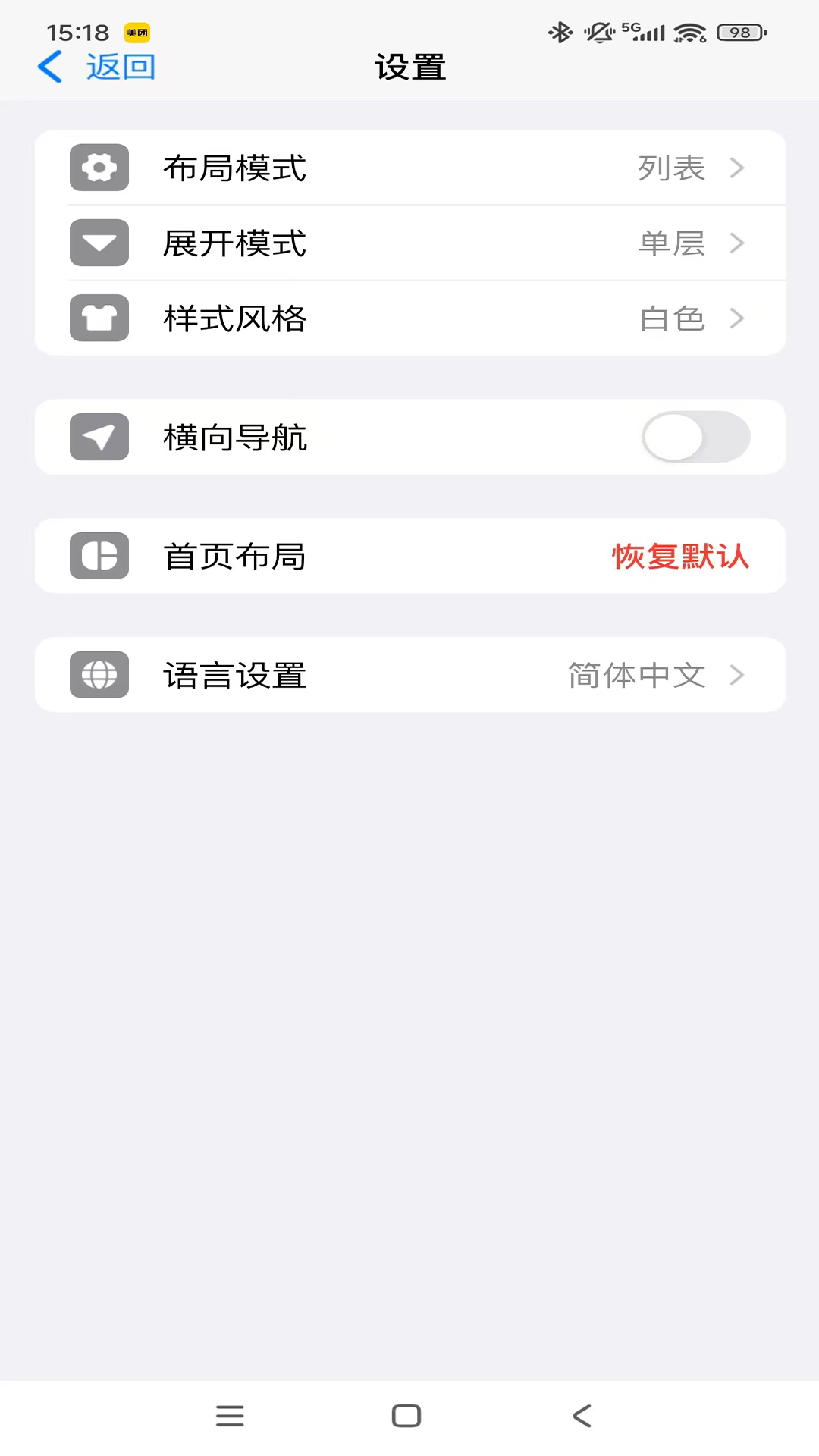Click the globe icon next to 语言设置
The width and height of the screenshot is (819, 1456).
99,675
